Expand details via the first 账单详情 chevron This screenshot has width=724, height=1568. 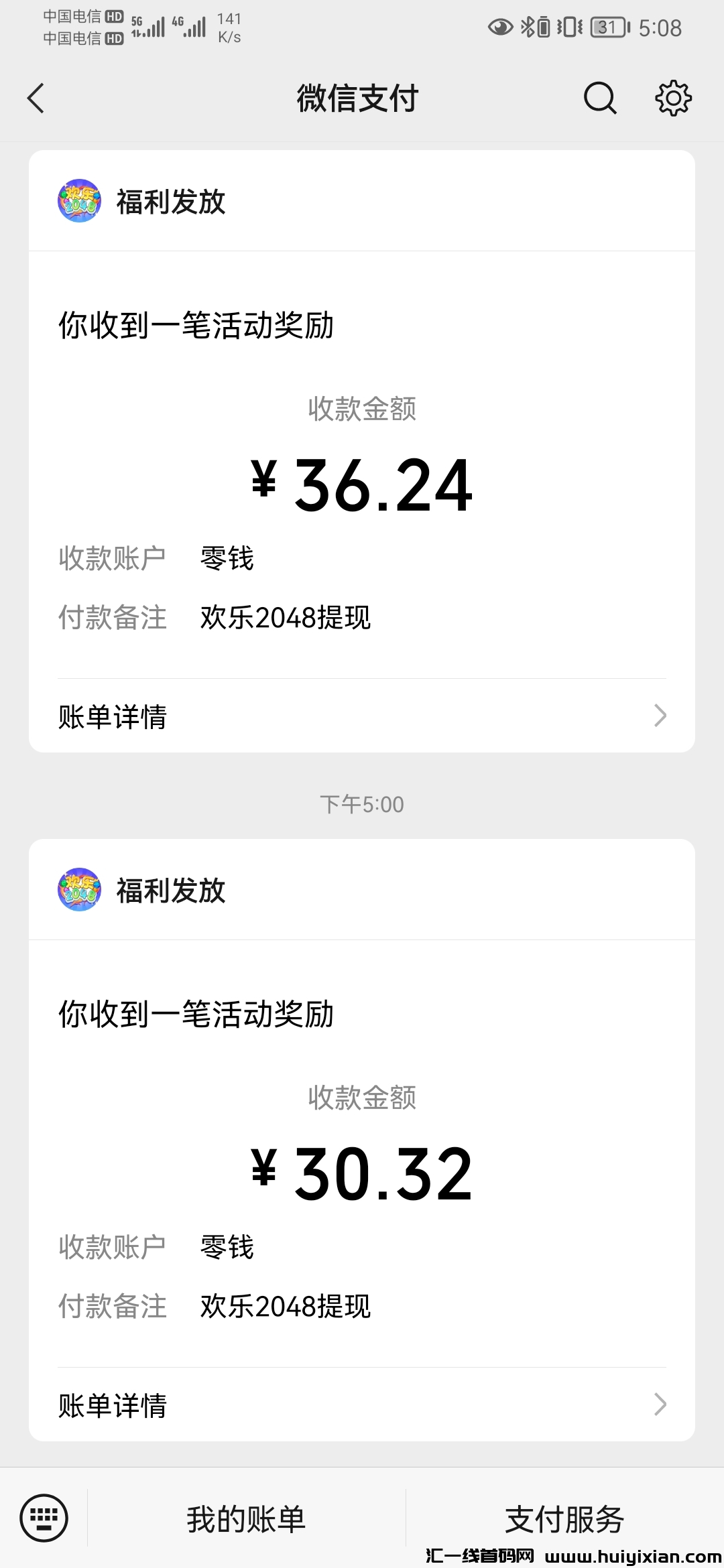click(x=662, y=716)
